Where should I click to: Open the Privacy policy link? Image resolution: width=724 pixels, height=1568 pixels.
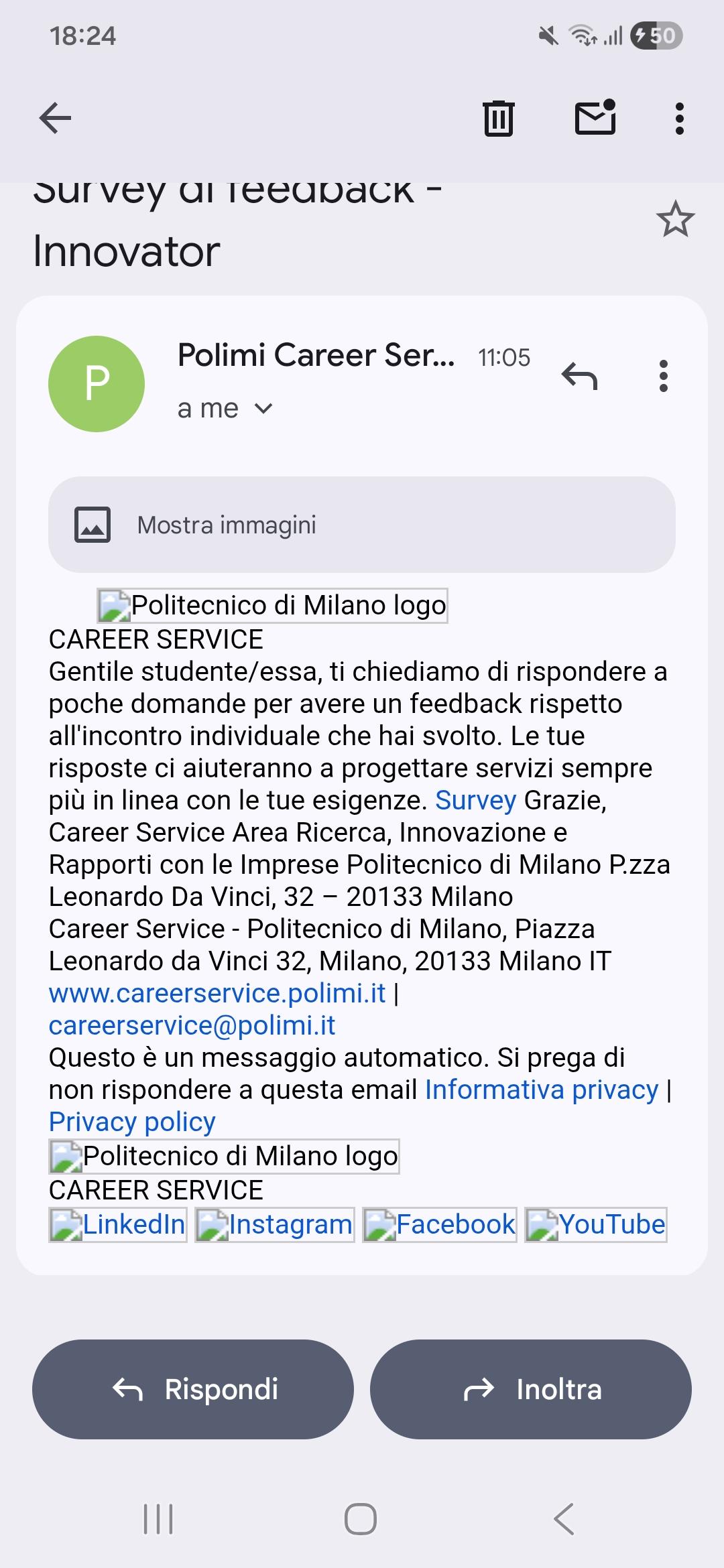pos(132,1122)
